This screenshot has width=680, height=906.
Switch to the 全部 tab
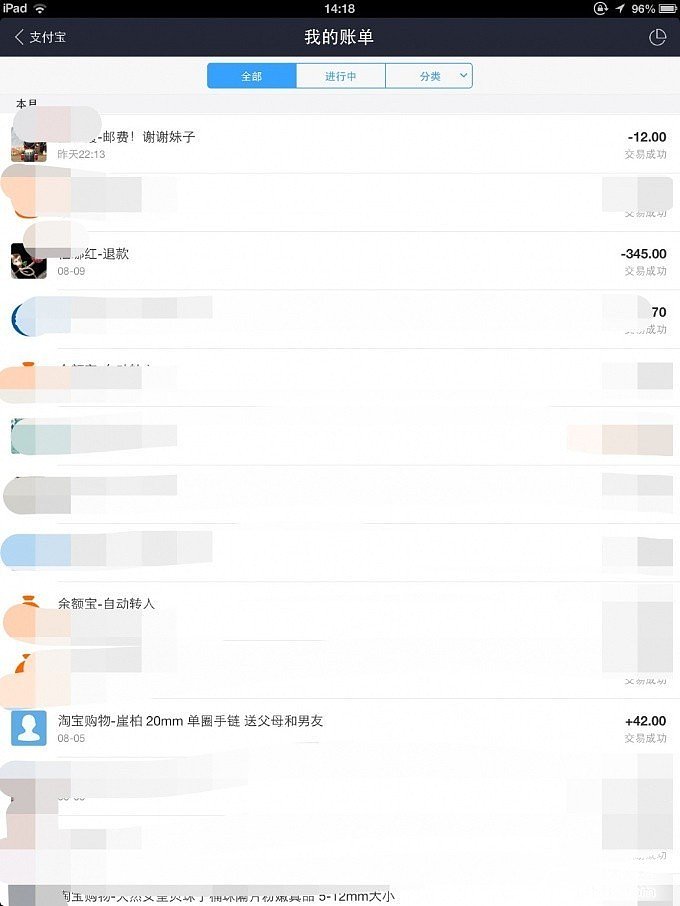[251, 76]
